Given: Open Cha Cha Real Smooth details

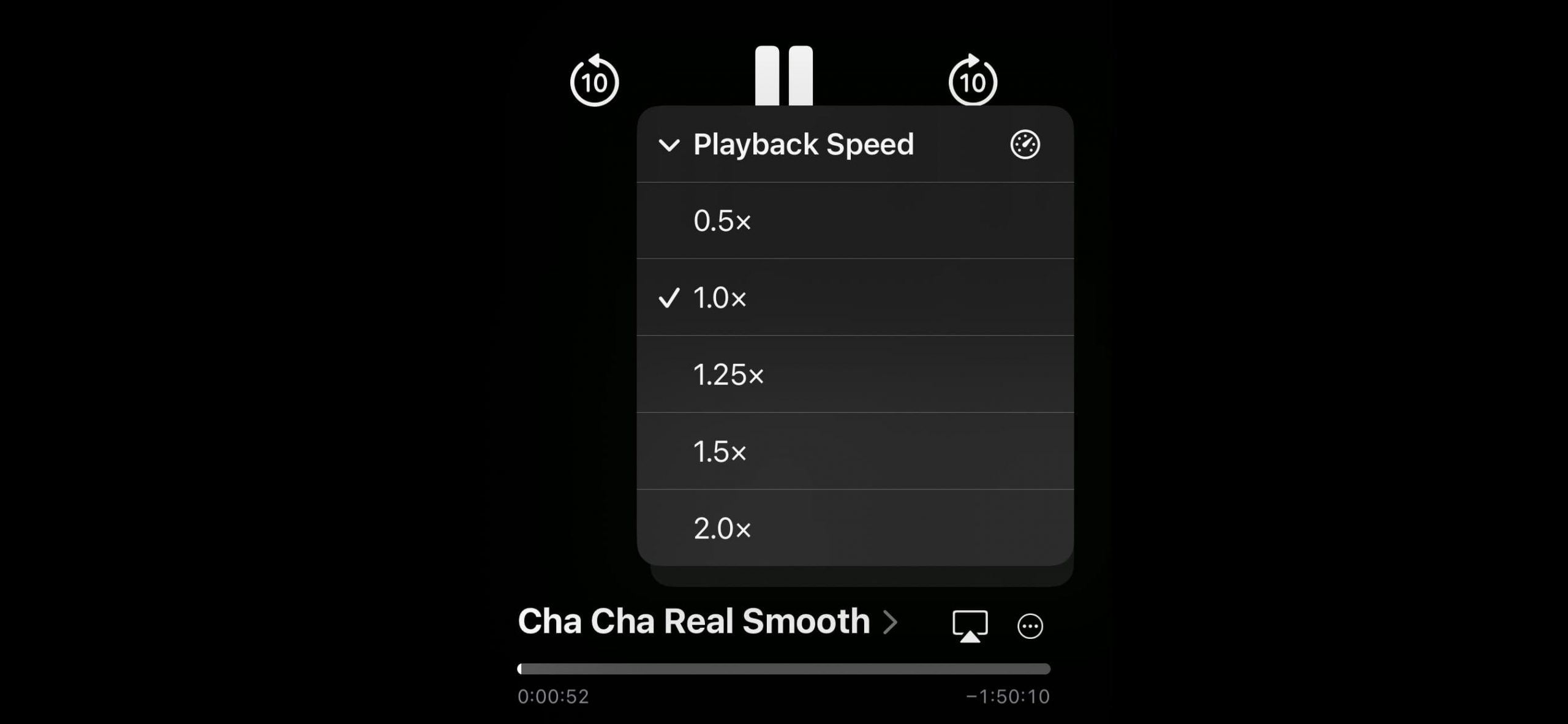Looking at the screenshot, I should click(x=707, y=622).
